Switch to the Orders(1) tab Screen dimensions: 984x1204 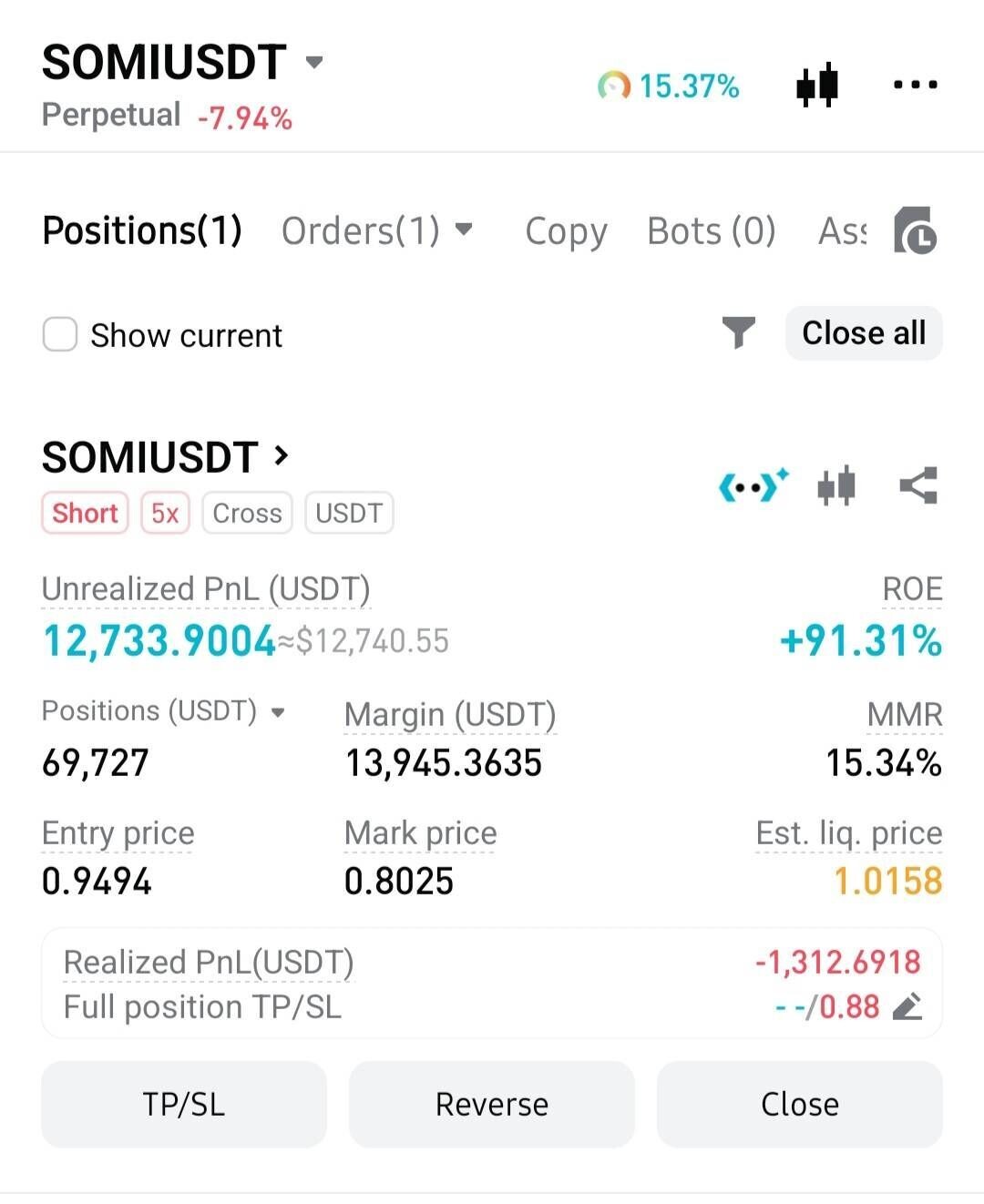coord(376,231)
